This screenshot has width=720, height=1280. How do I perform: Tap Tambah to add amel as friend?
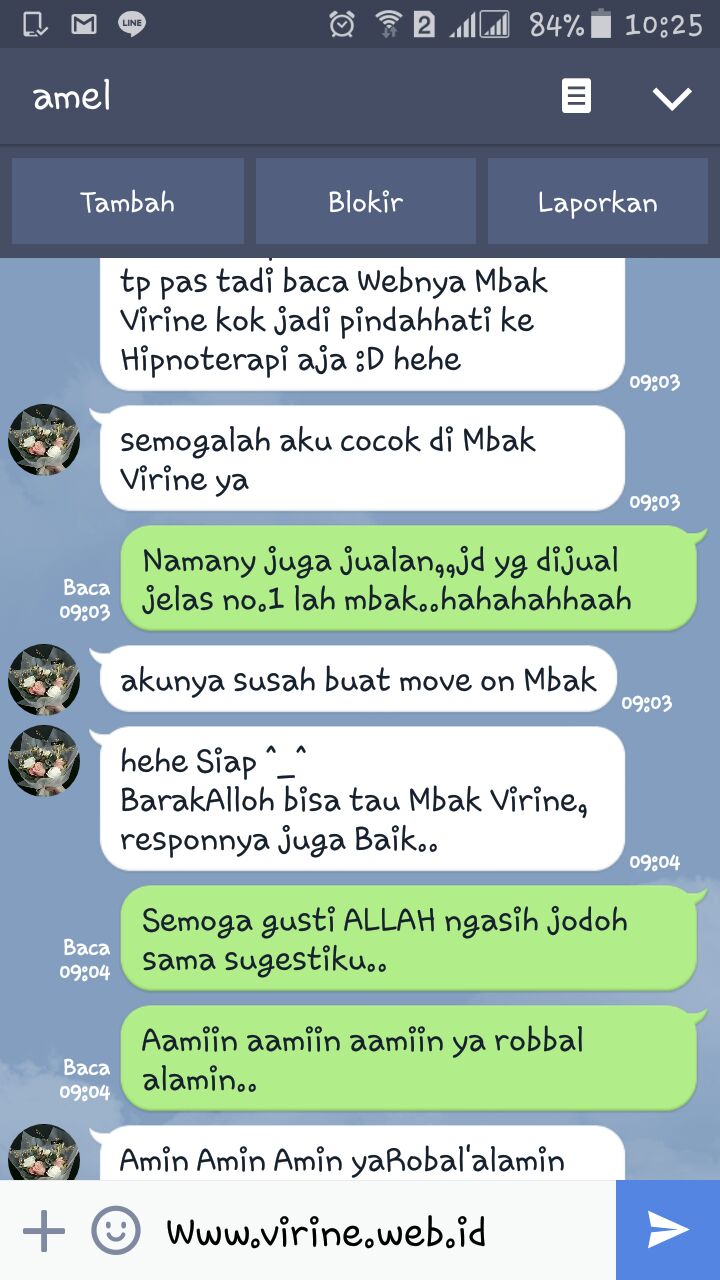point(128,202)
